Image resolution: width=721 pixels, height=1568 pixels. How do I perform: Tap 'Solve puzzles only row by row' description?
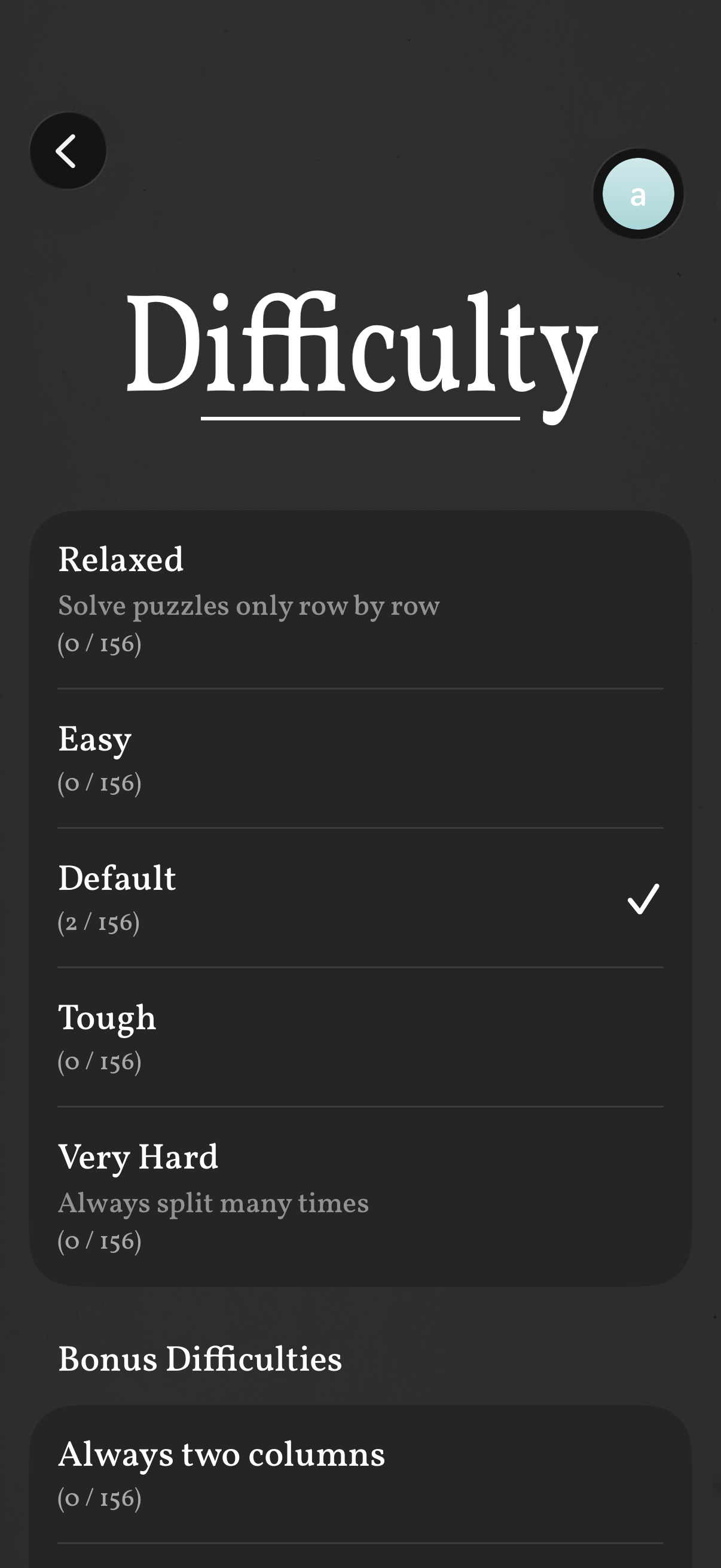click(248, 606)
